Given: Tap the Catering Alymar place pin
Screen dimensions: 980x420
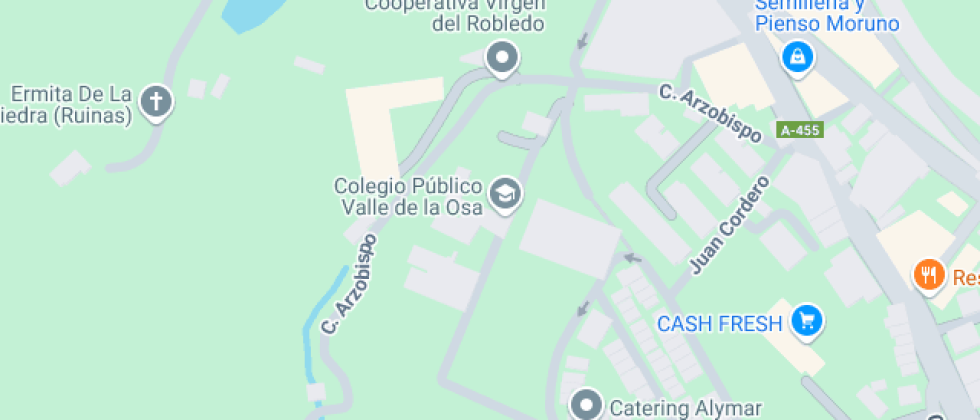Looking at the screenshot, I should tap(586, 406).
